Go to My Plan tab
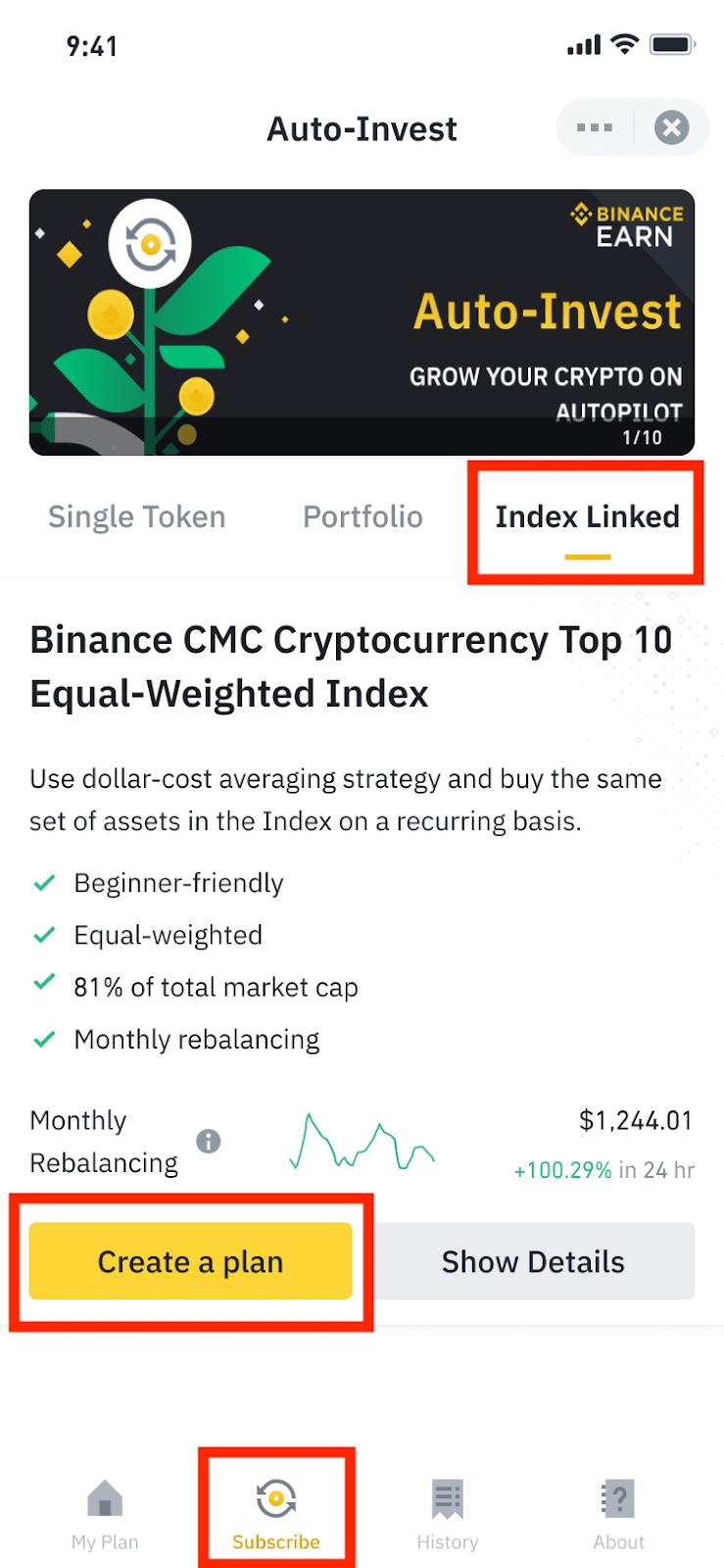724x1568 pixels. (105, 1515)
